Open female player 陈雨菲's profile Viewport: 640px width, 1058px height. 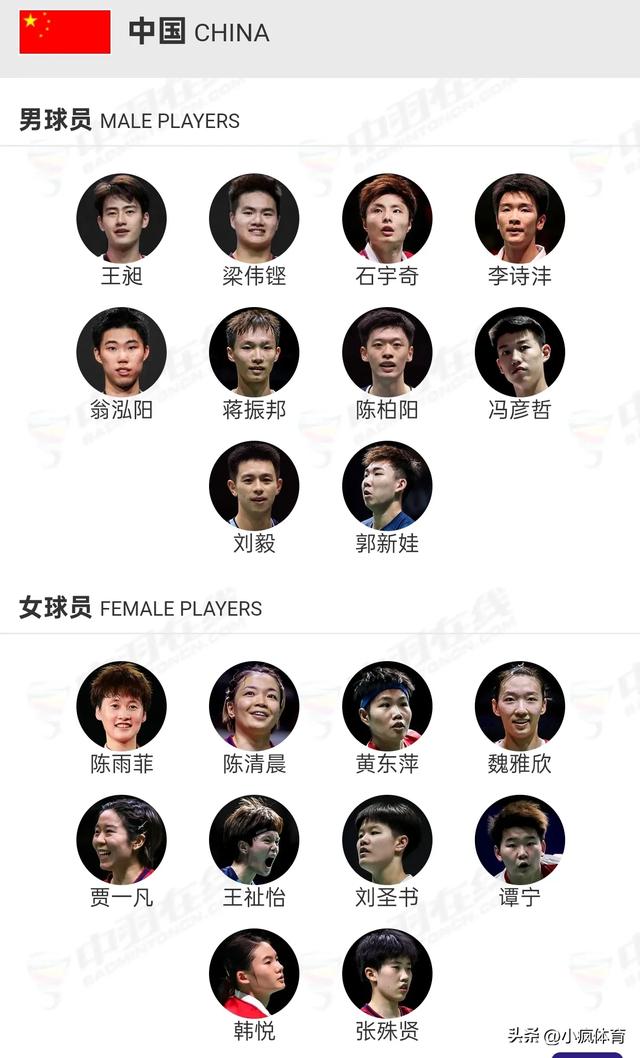(121, 706)
